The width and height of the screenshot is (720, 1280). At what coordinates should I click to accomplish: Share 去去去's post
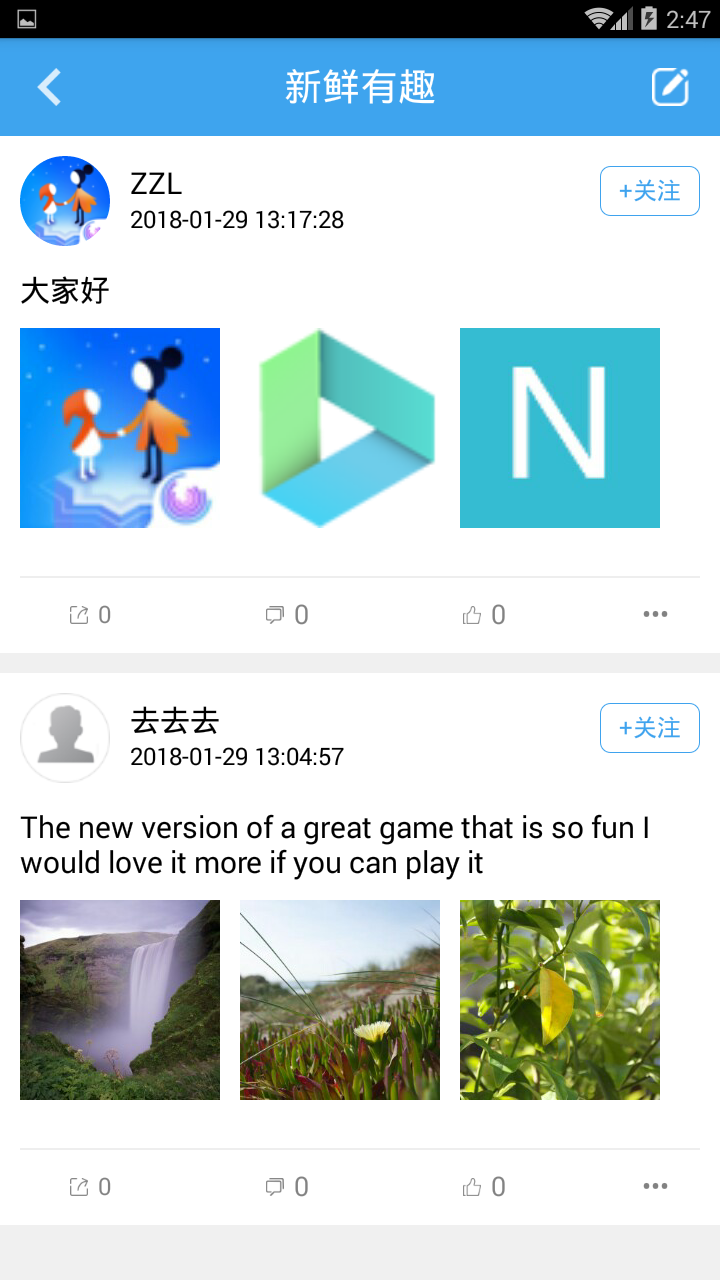(x=89, y=1187)
